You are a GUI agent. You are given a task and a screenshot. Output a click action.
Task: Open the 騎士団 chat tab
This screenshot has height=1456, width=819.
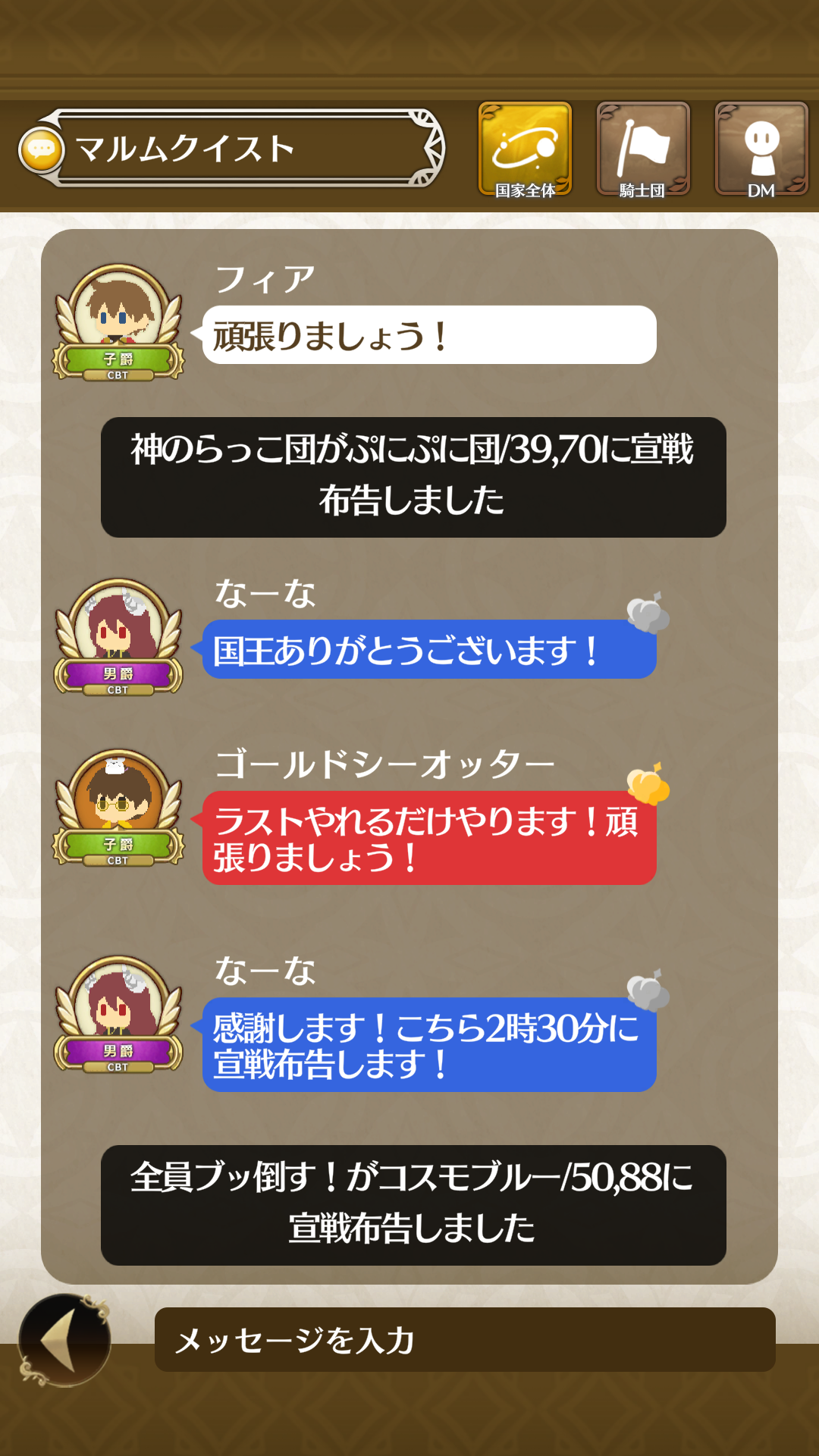pyautogui.click(x=643, y=150)
